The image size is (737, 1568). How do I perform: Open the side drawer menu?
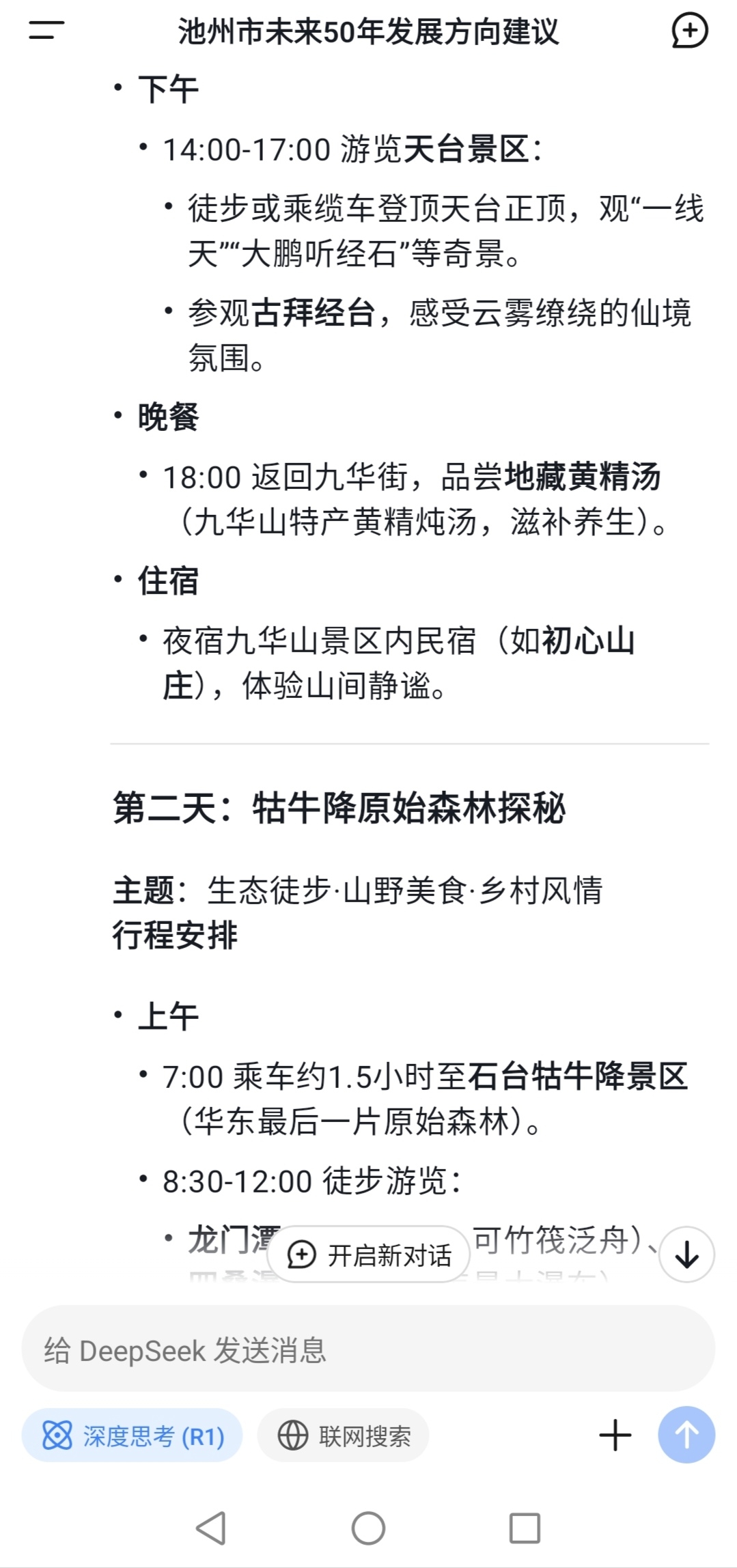(x=46, y=31)
